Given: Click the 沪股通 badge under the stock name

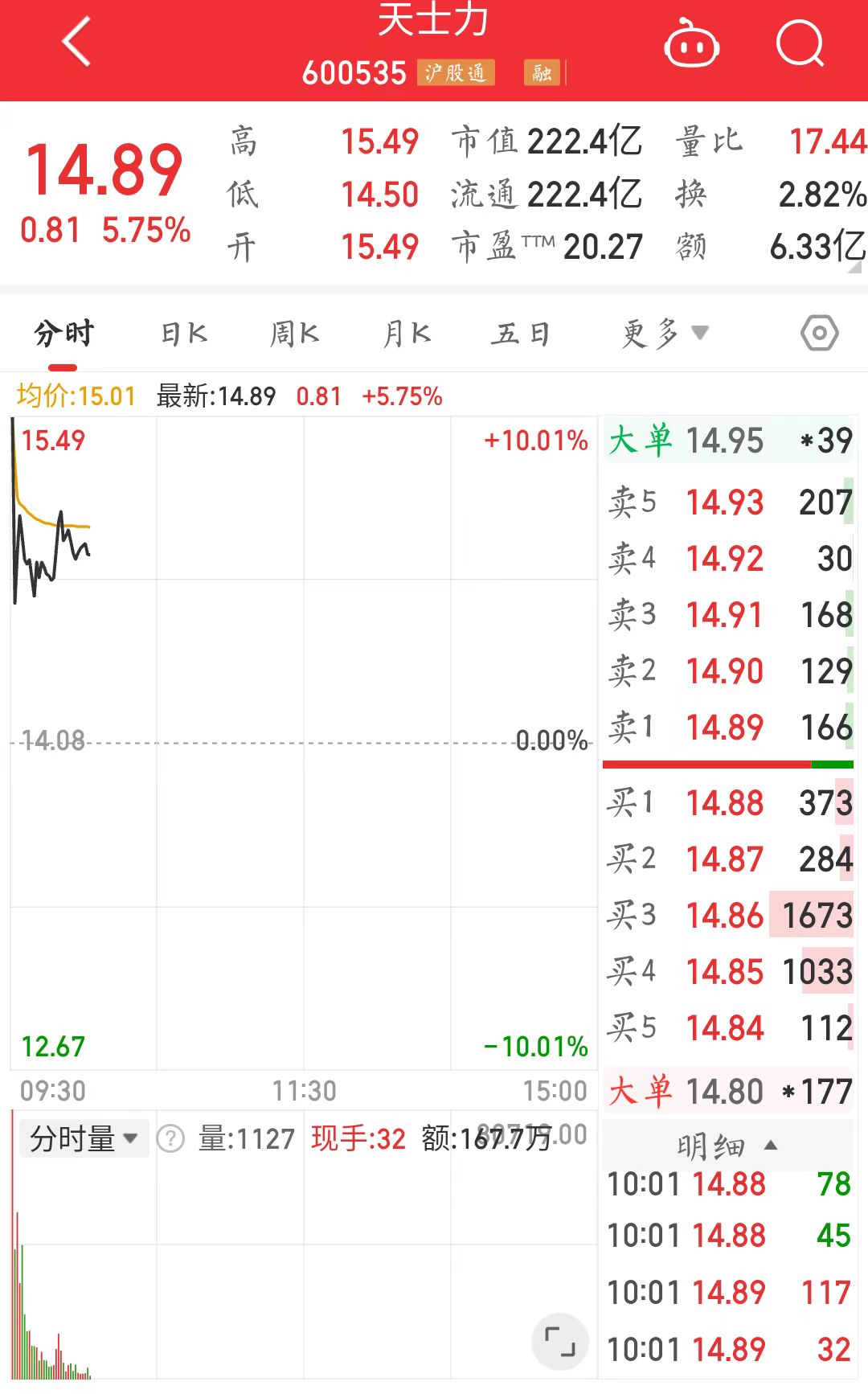Looking at the screenshot, I should [x=457, y=73].
